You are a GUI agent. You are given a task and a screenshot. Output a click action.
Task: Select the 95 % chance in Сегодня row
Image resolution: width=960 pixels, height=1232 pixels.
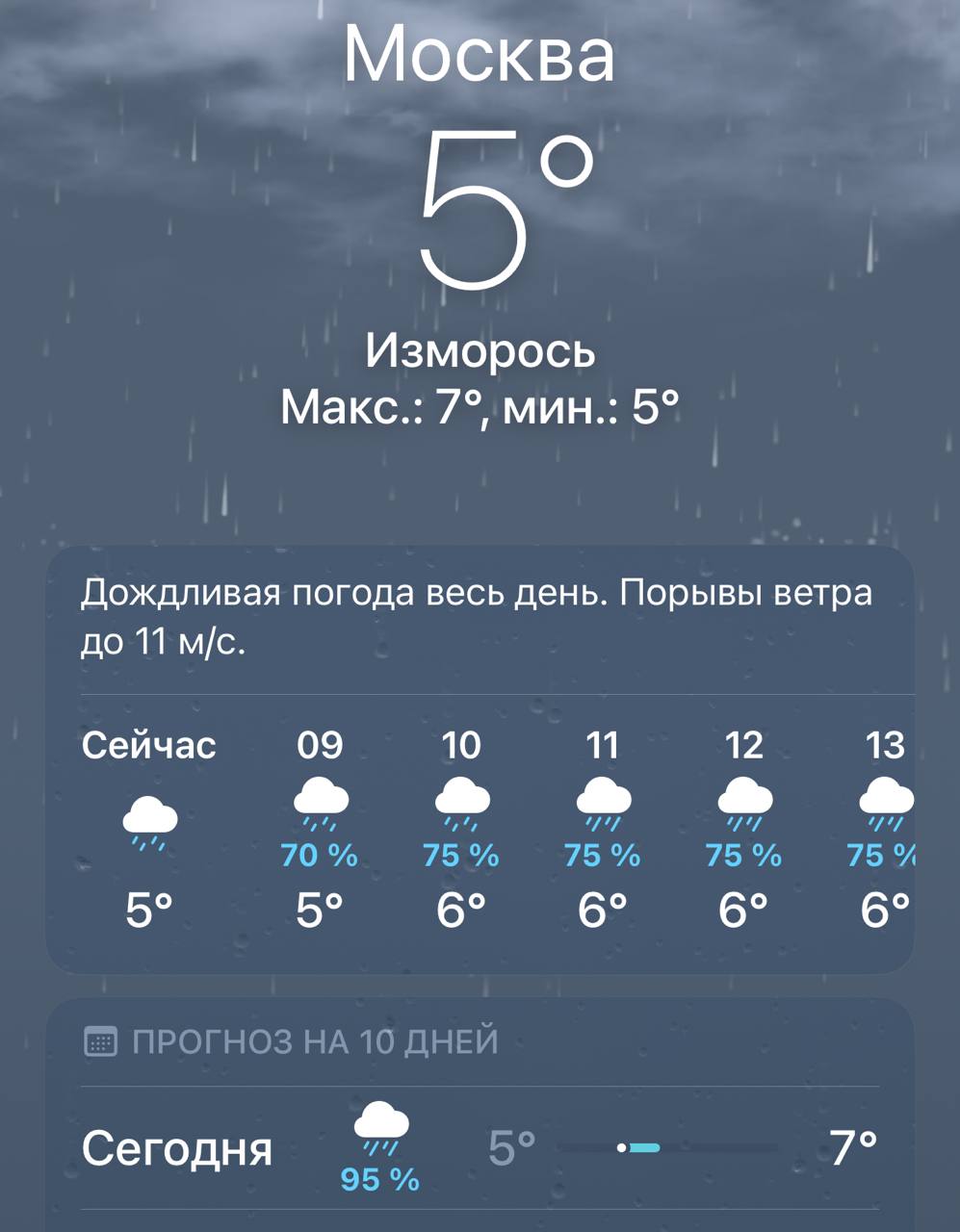click(x=381, y=1177)
